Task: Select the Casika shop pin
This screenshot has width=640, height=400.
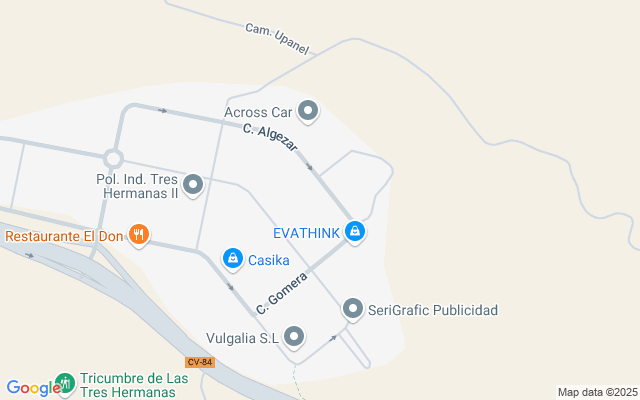Action: click(x=232, y=259)
